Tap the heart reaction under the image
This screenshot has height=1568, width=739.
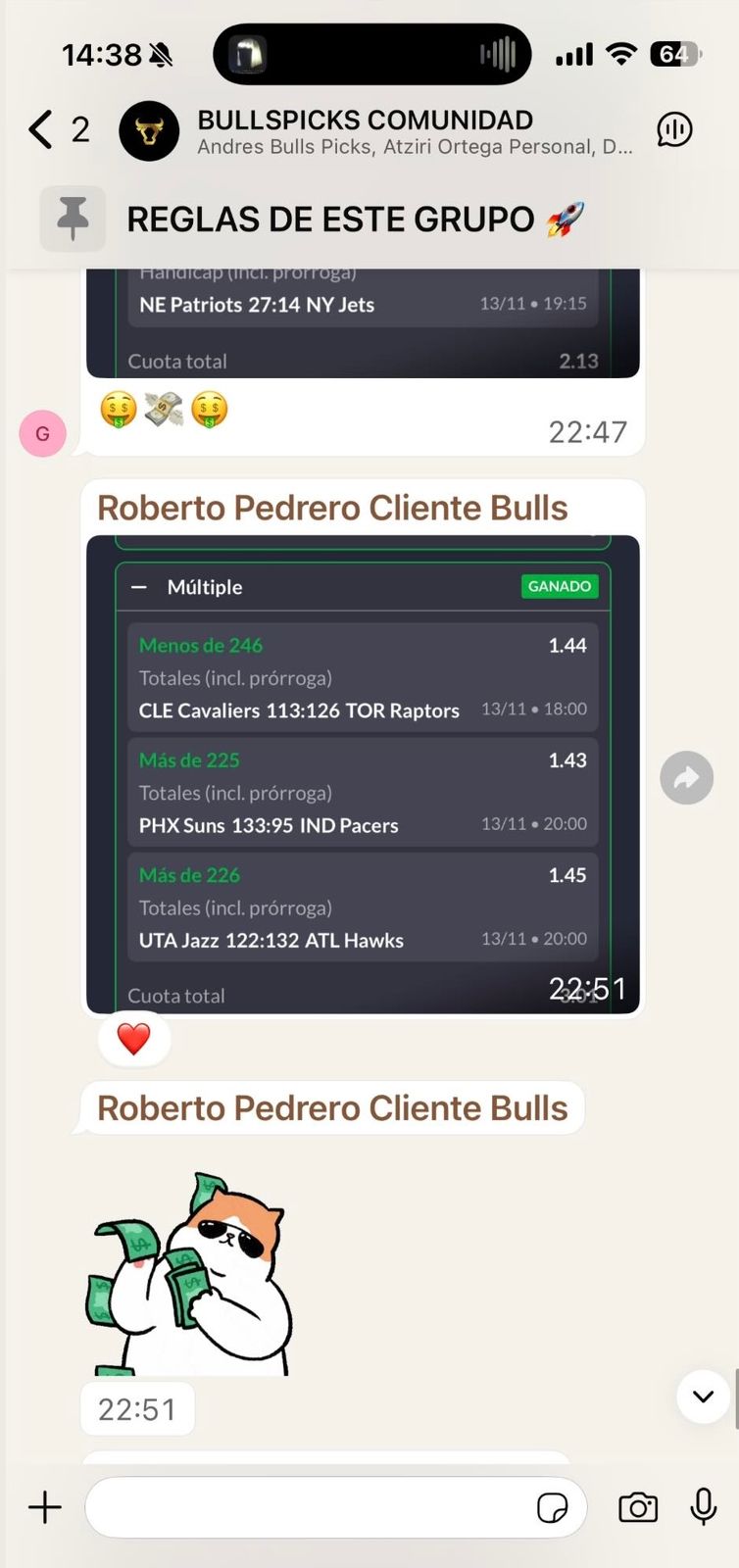(x=134, y=1039)
